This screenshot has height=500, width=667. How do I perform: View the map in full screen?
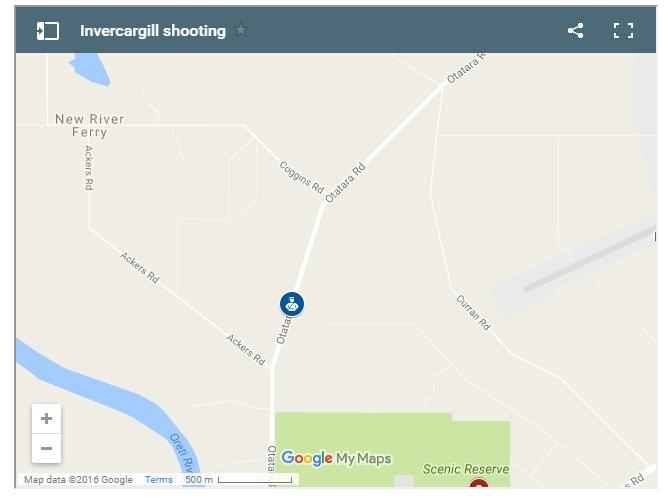624,31
